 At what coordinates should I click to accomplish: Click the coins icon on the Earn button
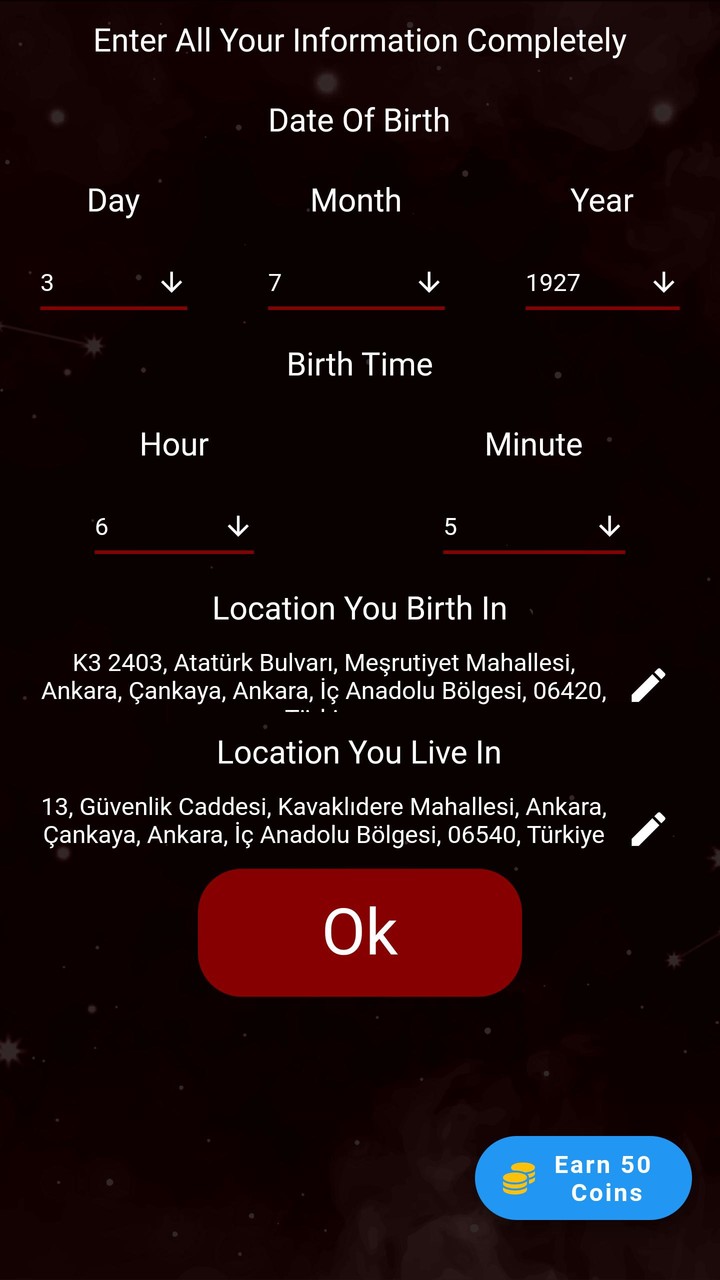518,1178
